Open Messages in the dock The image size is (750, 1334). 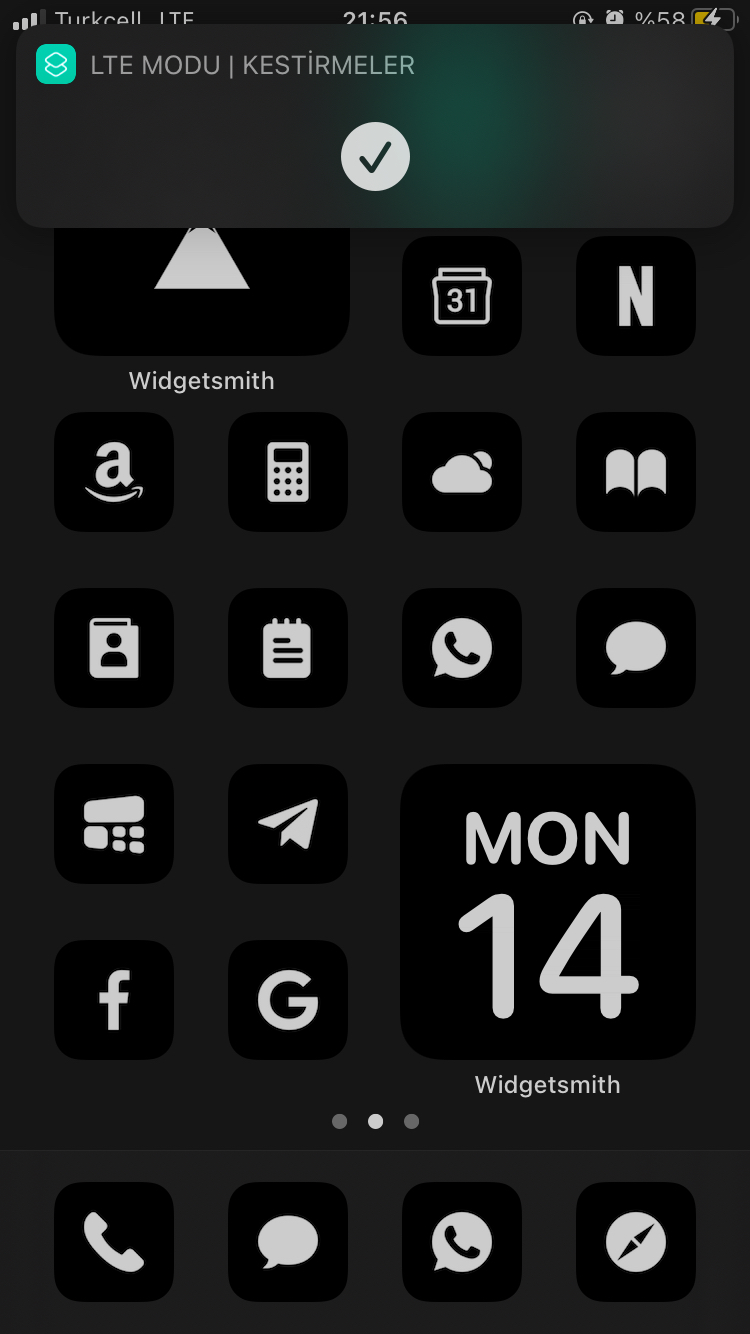coord(288,1242)
